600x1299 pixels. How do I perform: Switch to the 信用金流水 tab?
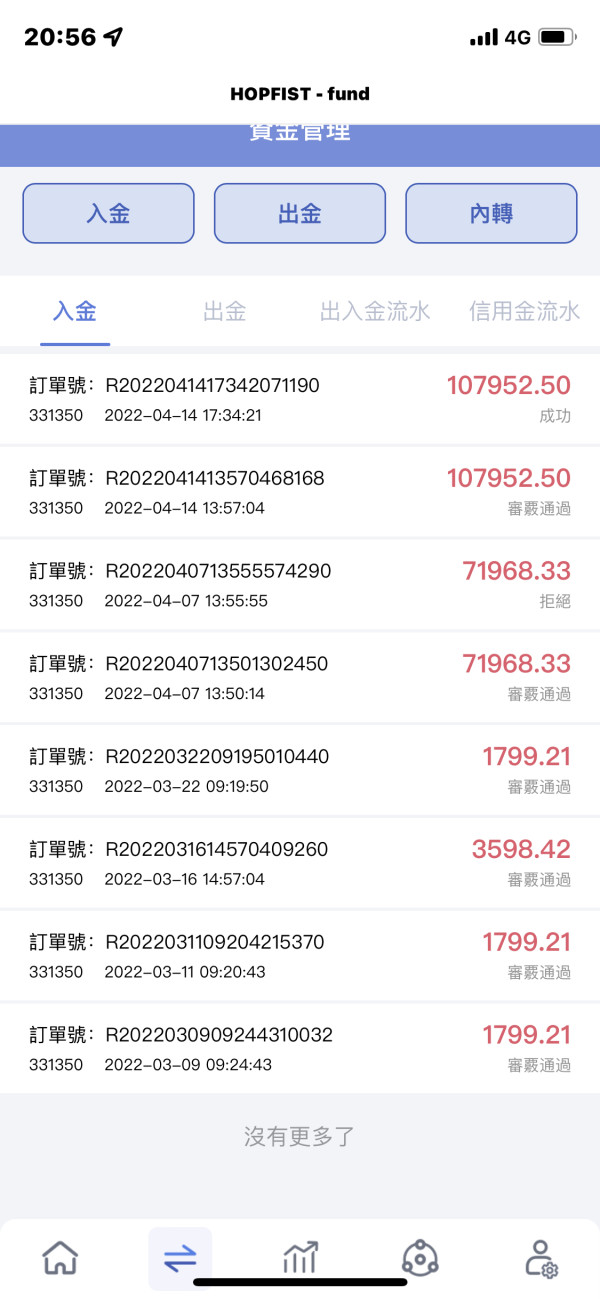click(524, 311)
